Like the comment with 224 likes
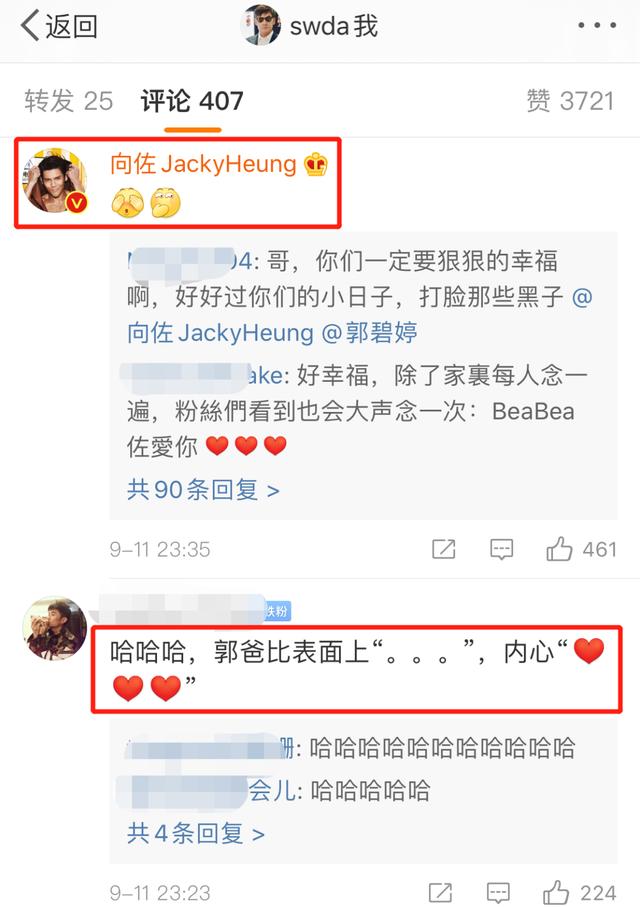The width and height of the screenshot is (640, 907). click(560, 892)
